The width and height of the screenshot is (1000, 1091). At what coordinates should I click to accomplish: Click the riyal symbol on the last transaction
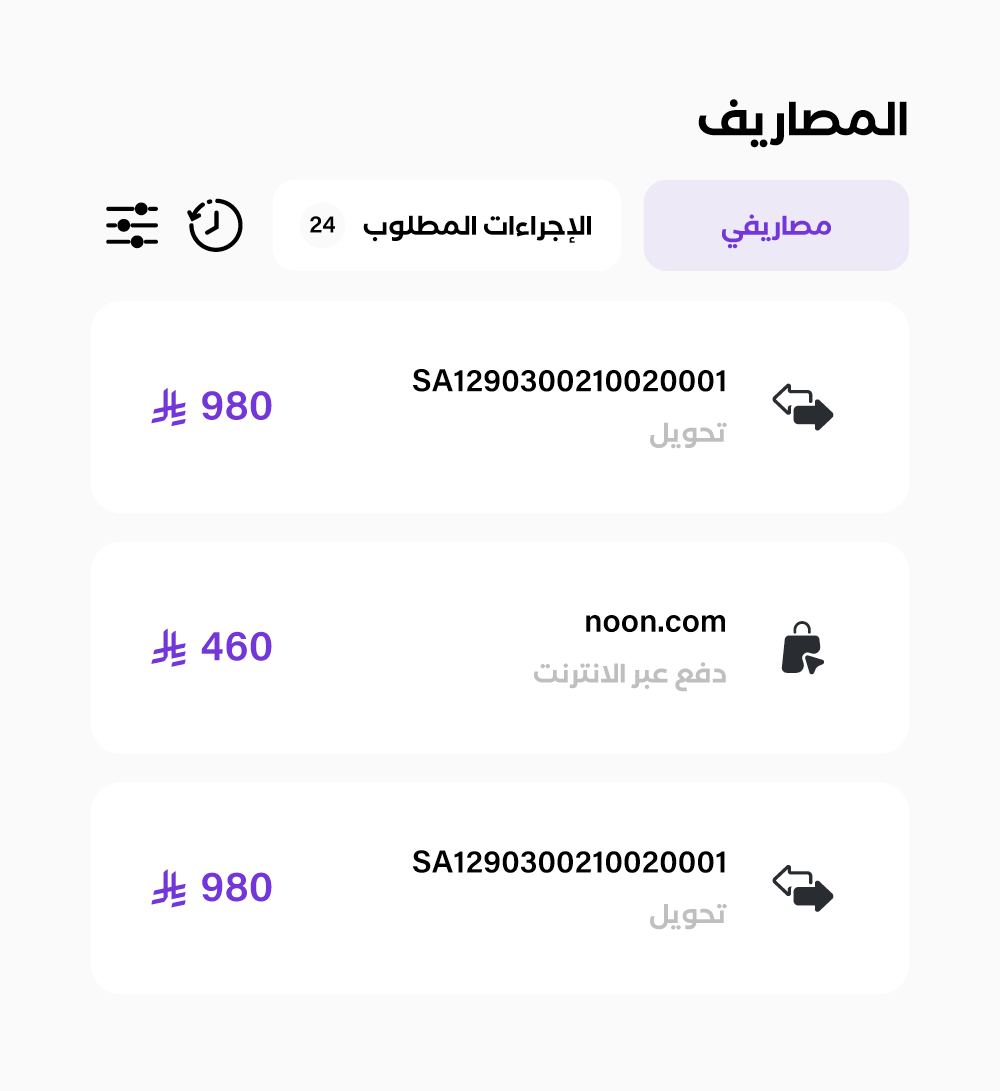tap(167, 887)
